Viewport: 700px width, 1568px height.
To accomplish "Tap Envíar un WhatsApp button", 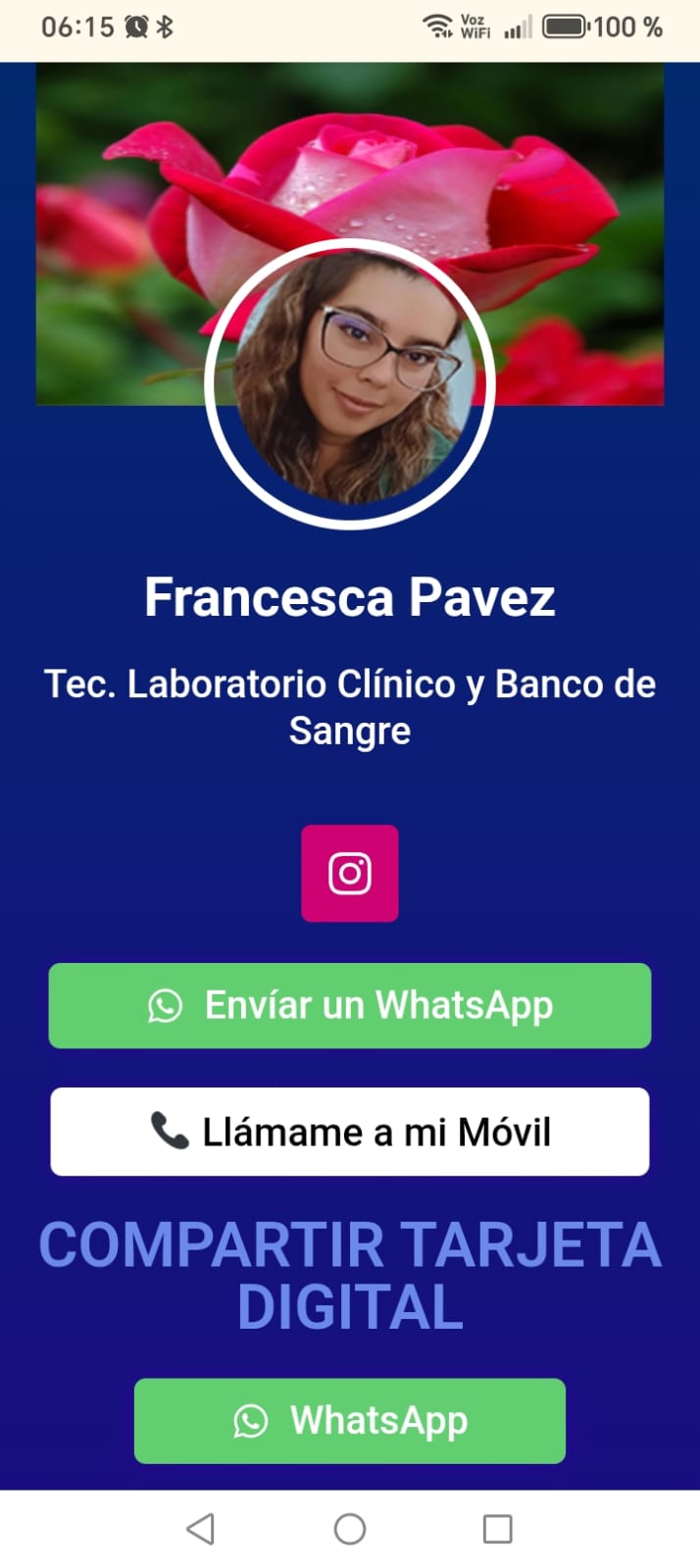I will tap(350, 1005).
